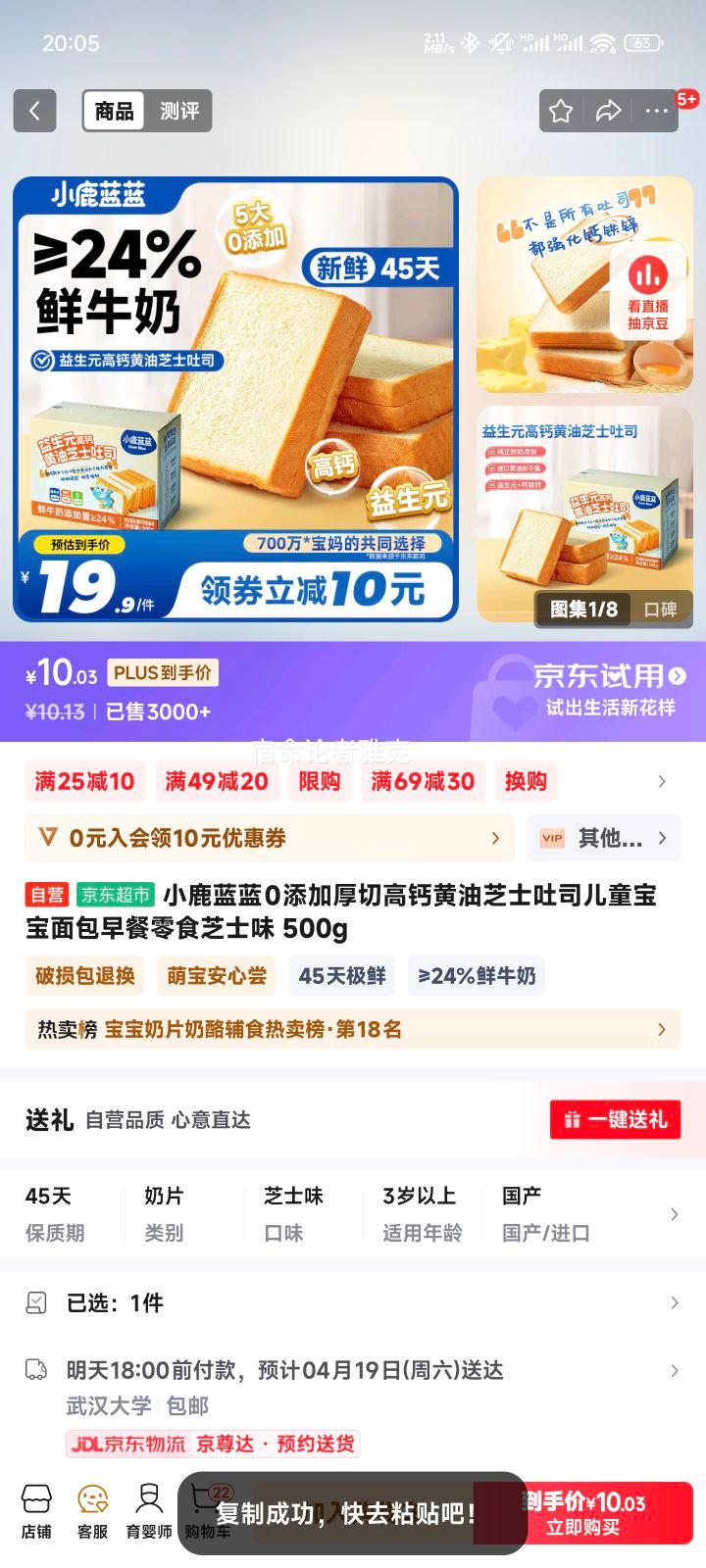Expand the coupon list chevron
706x1568 pixels.
(x=663, y=781)
